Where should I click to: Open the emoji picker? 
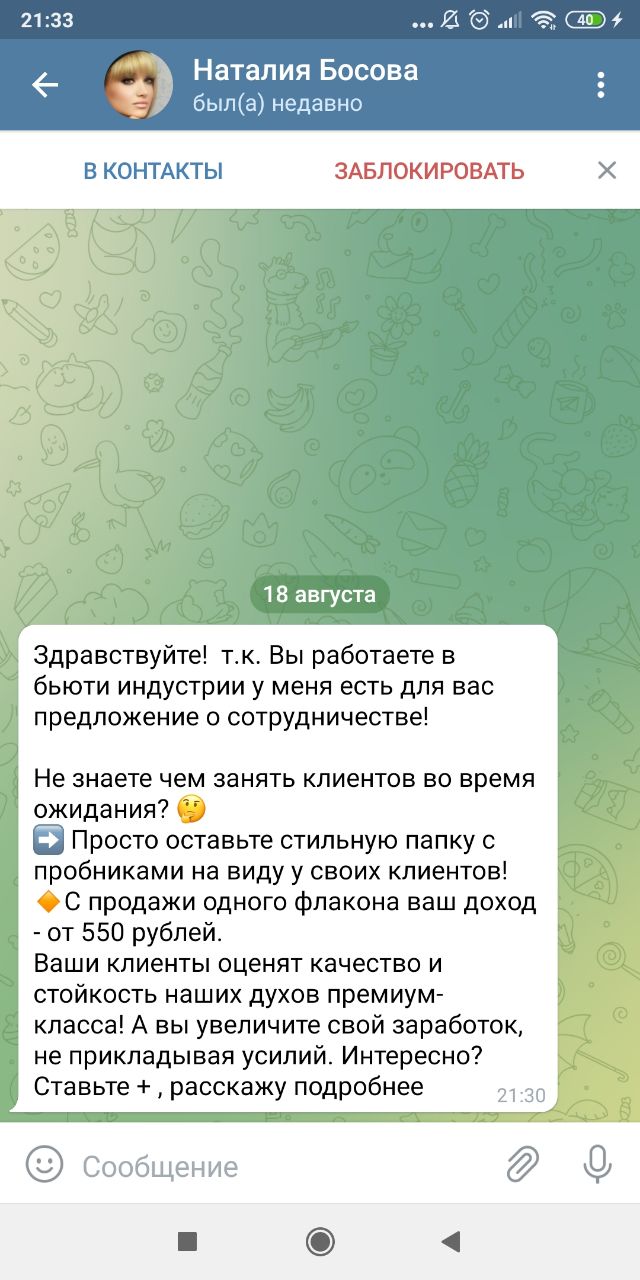[x=44, y=1165]
